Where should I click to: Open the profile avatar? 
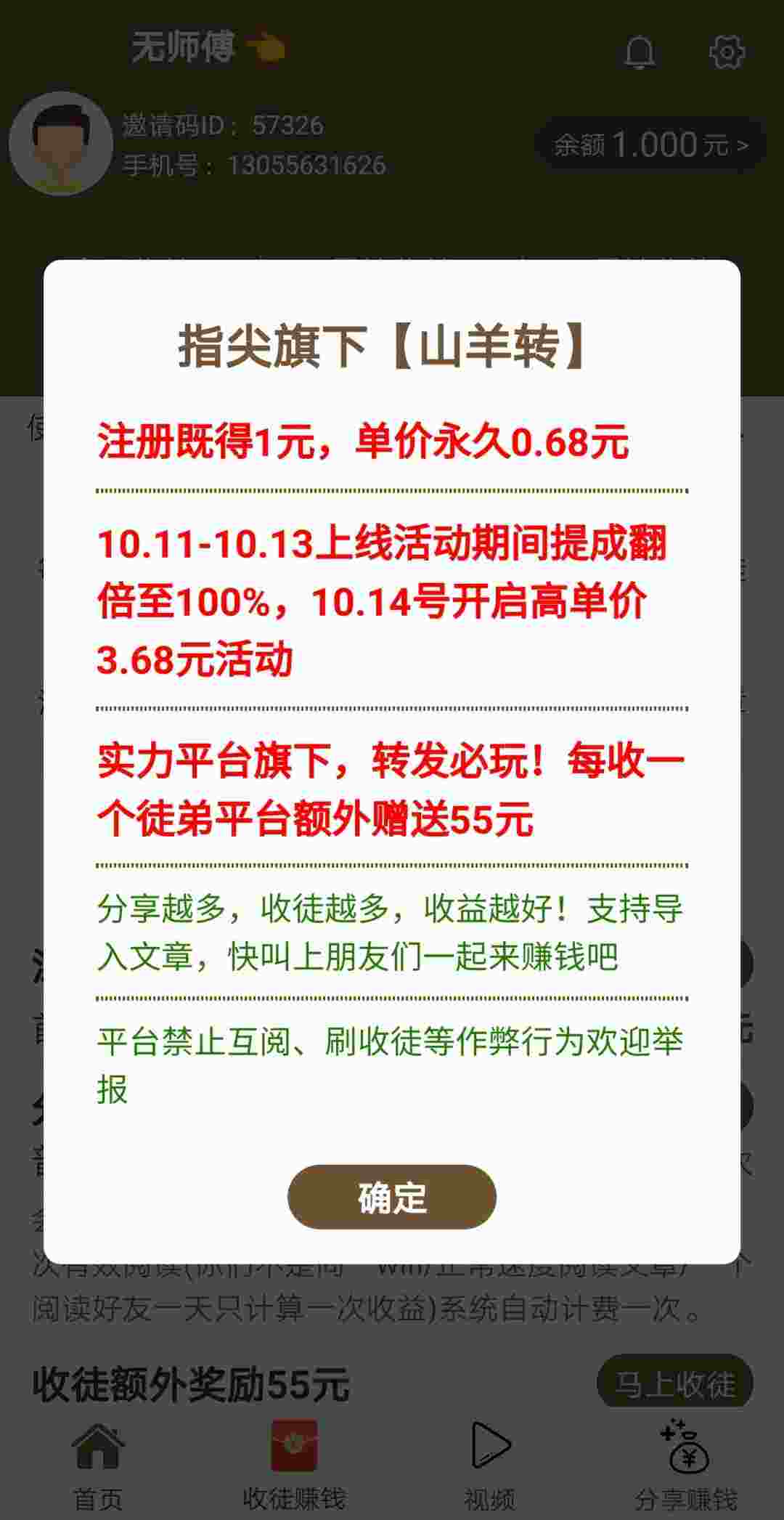(x=60, y=143)
